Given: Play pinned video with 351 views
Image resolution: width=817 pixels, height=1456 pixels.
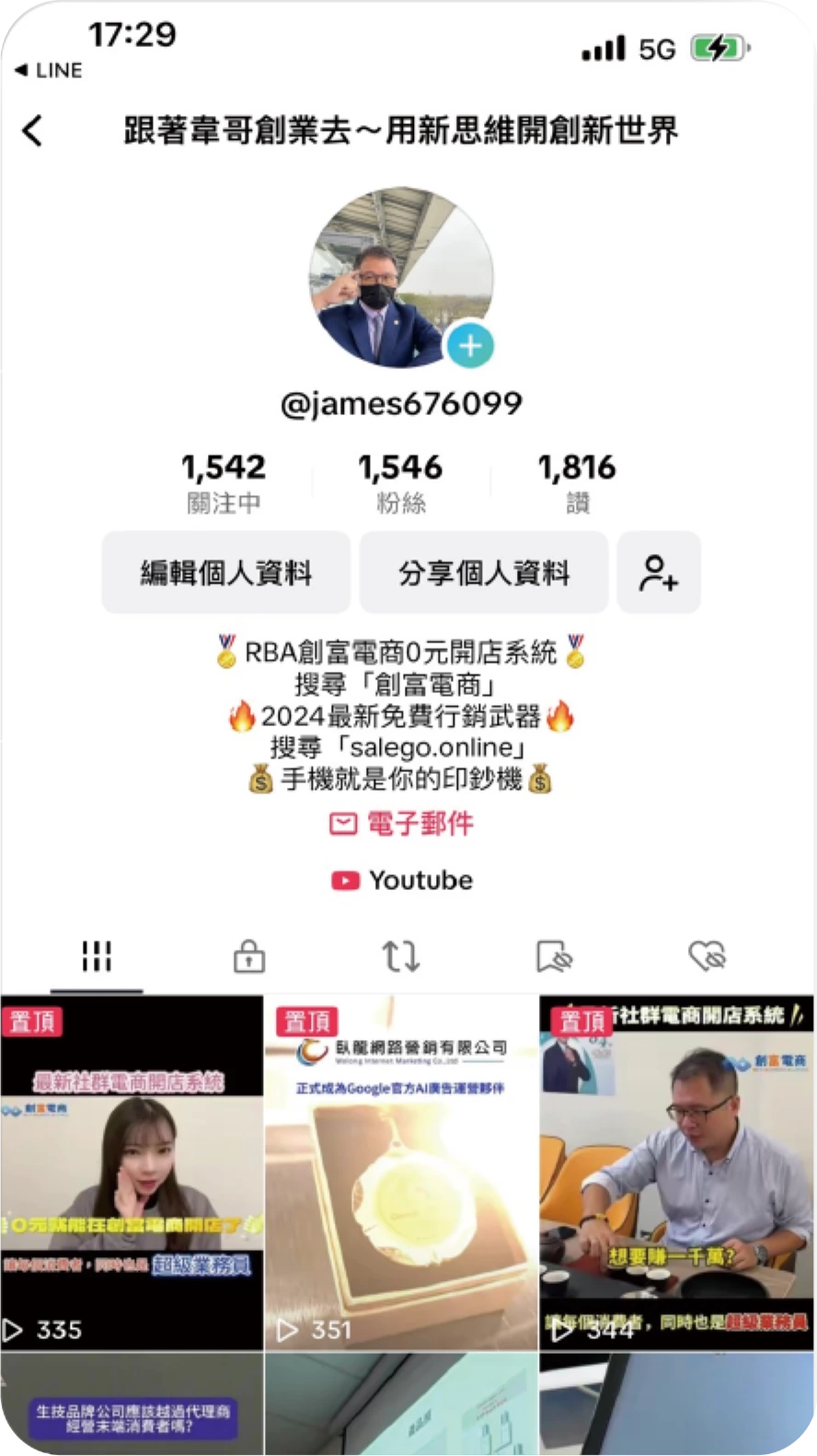Looking at the screenshot, I should [401, 1173].
